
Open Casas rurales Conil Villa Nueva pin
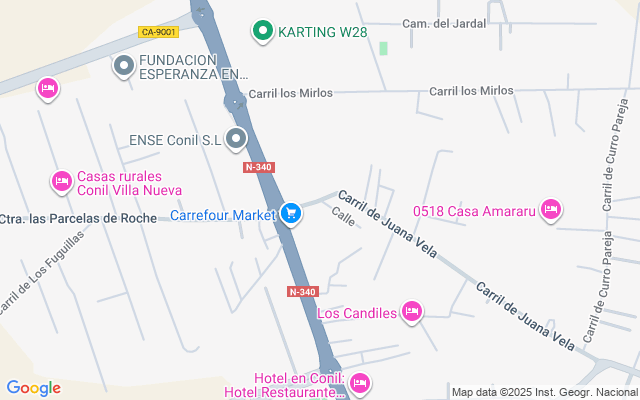(61, 181)
